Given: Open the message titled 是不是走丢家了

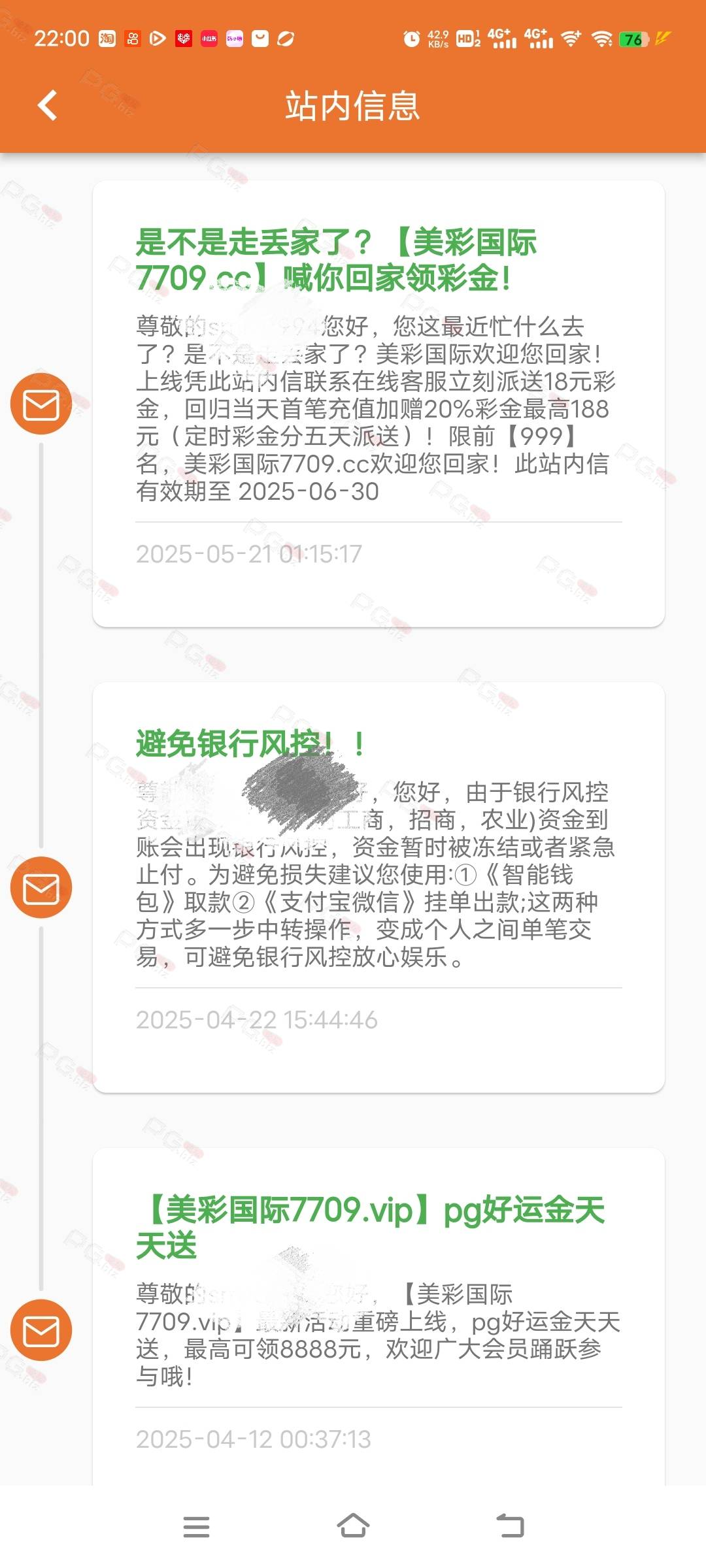Looking at the screenshot, I should click(378, 403).
